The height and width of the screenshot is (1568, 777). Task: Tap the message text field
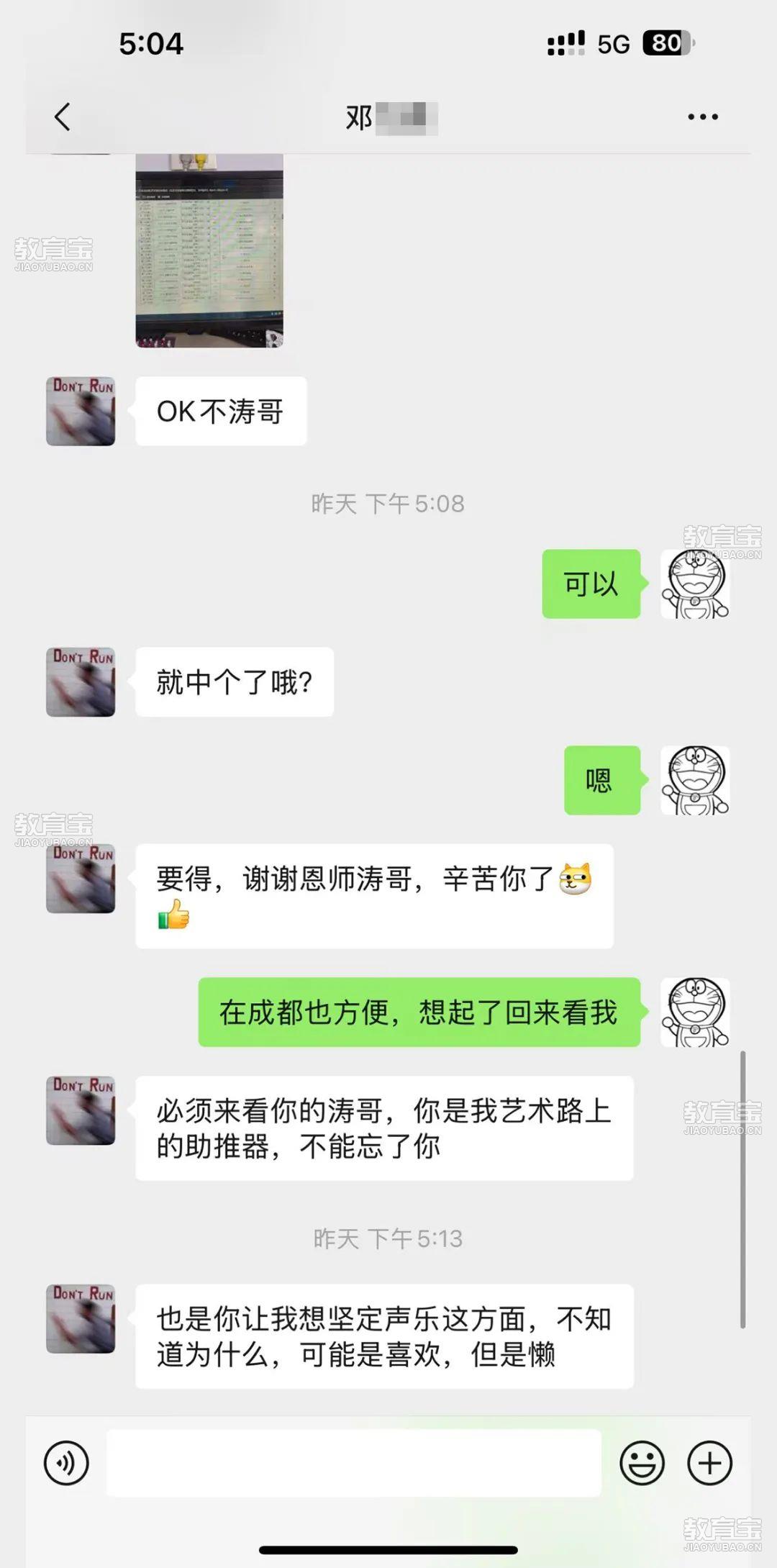click(x=354, y=1463)
